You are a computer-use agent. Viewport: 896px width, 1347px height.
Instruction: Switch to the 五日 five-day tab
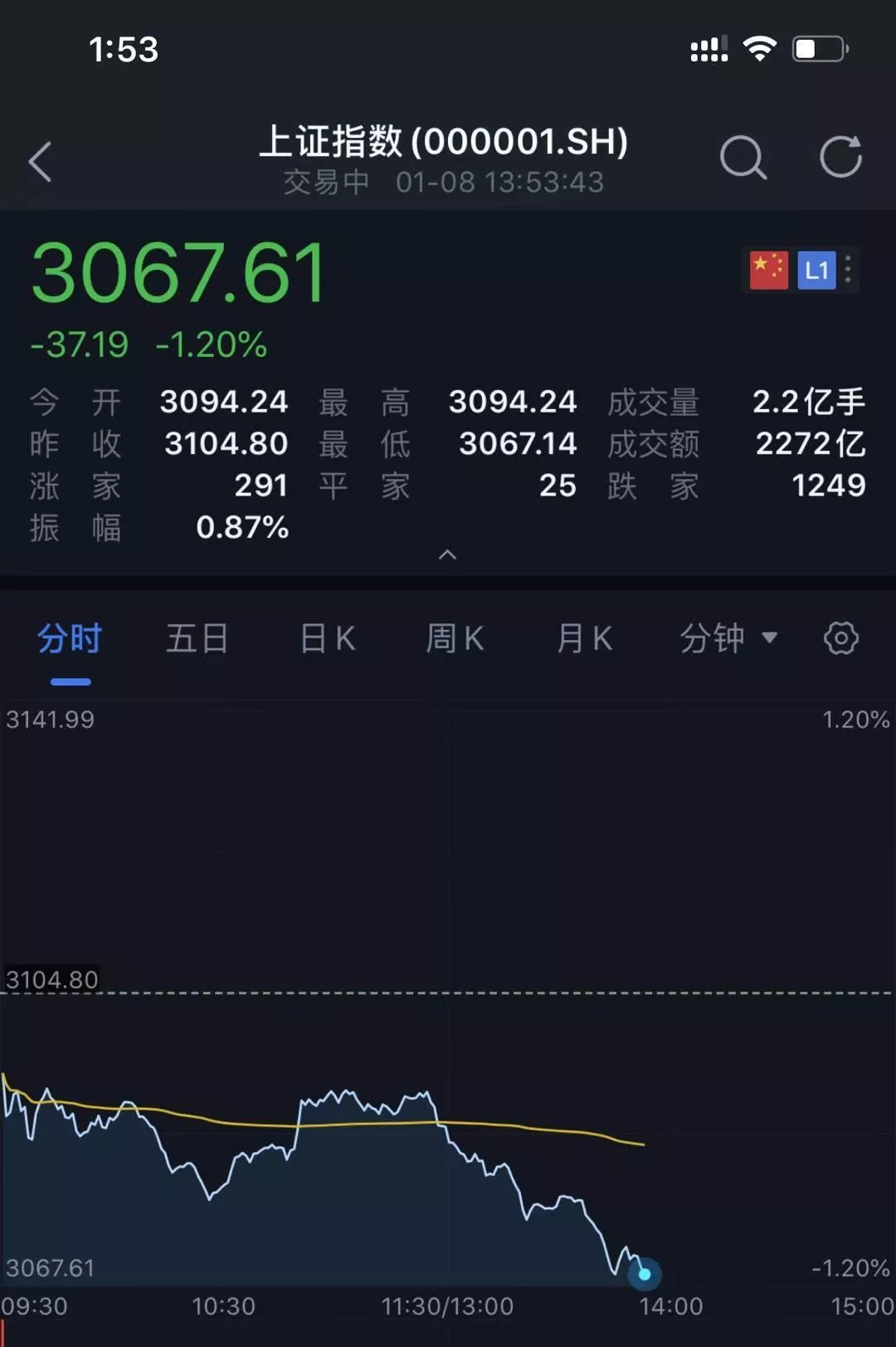197,639
